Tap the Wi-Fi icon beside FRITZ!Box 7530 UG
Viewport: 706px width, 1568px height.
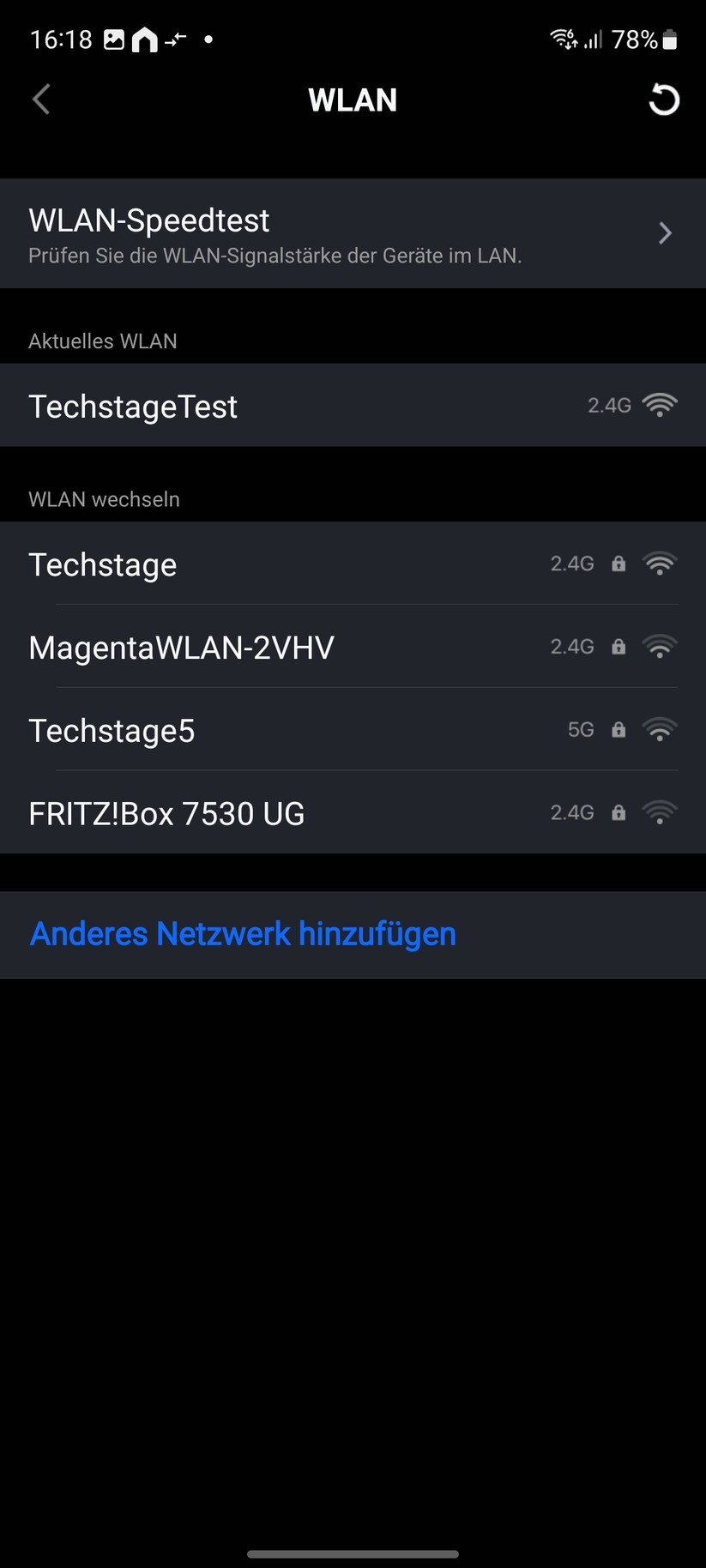659,811
